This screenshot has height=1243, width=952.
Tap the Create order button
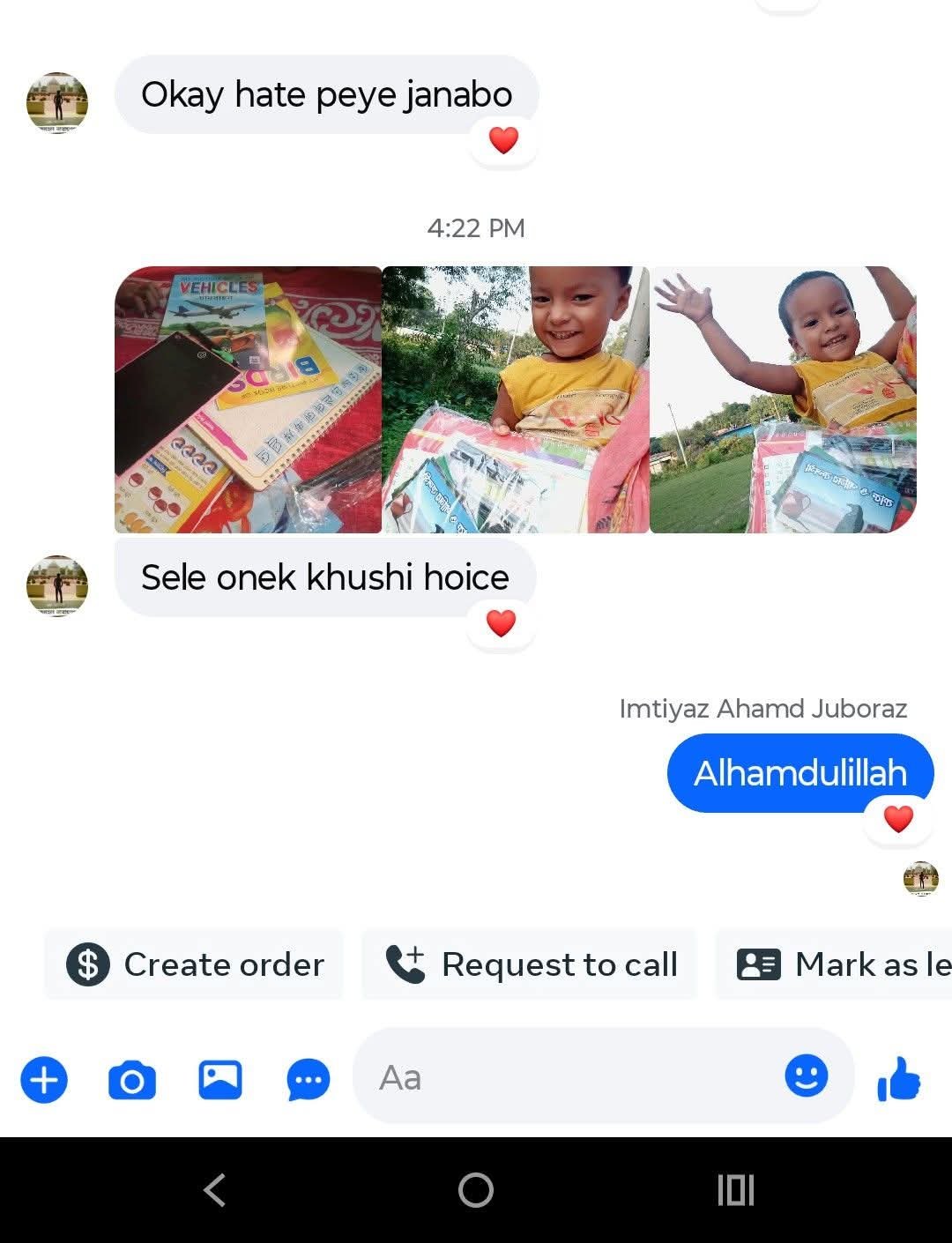[x=194, y=964]
